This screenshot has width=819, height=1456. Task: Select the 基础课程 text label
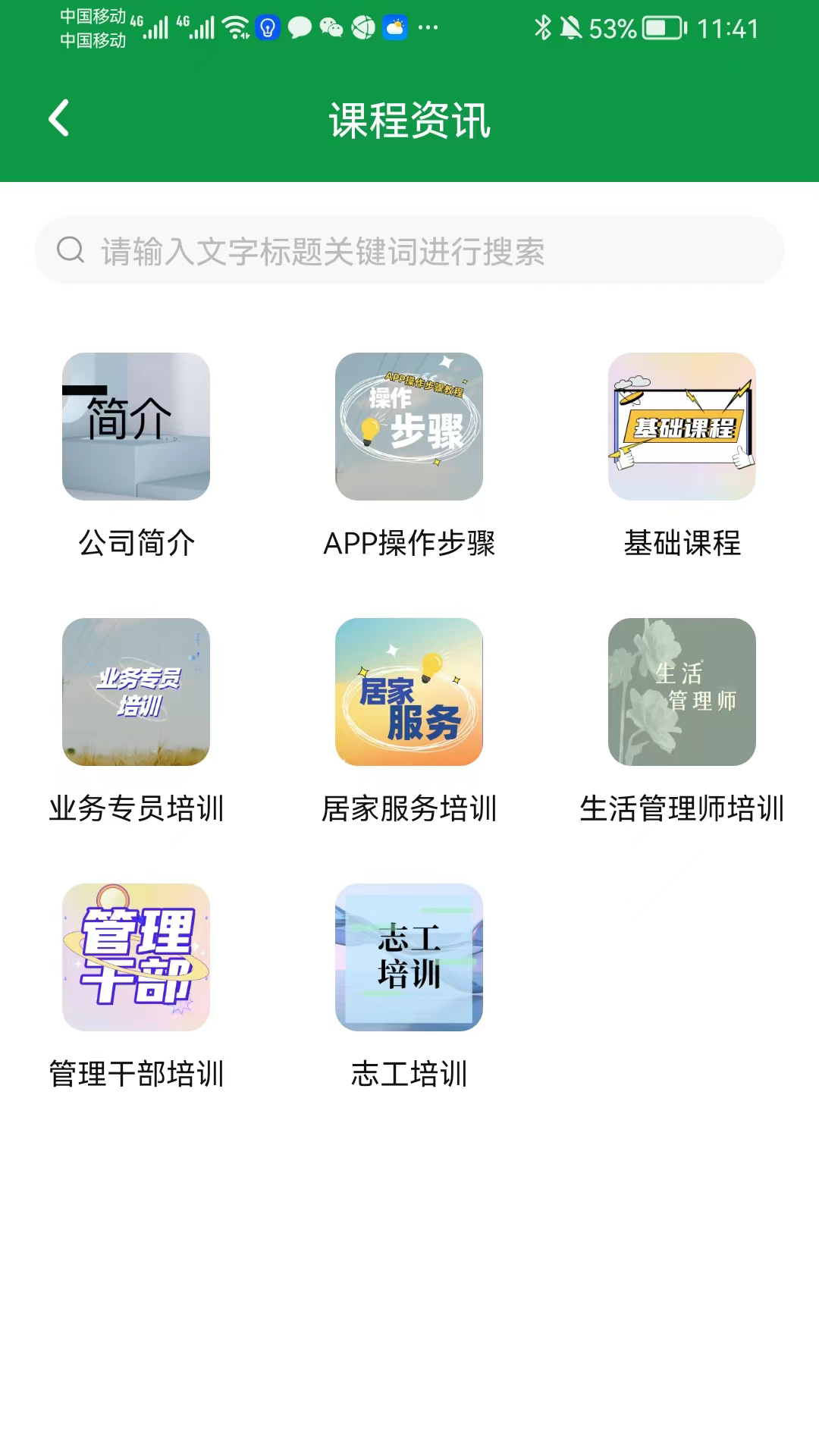pyautogui.click(x=682, y=543)
